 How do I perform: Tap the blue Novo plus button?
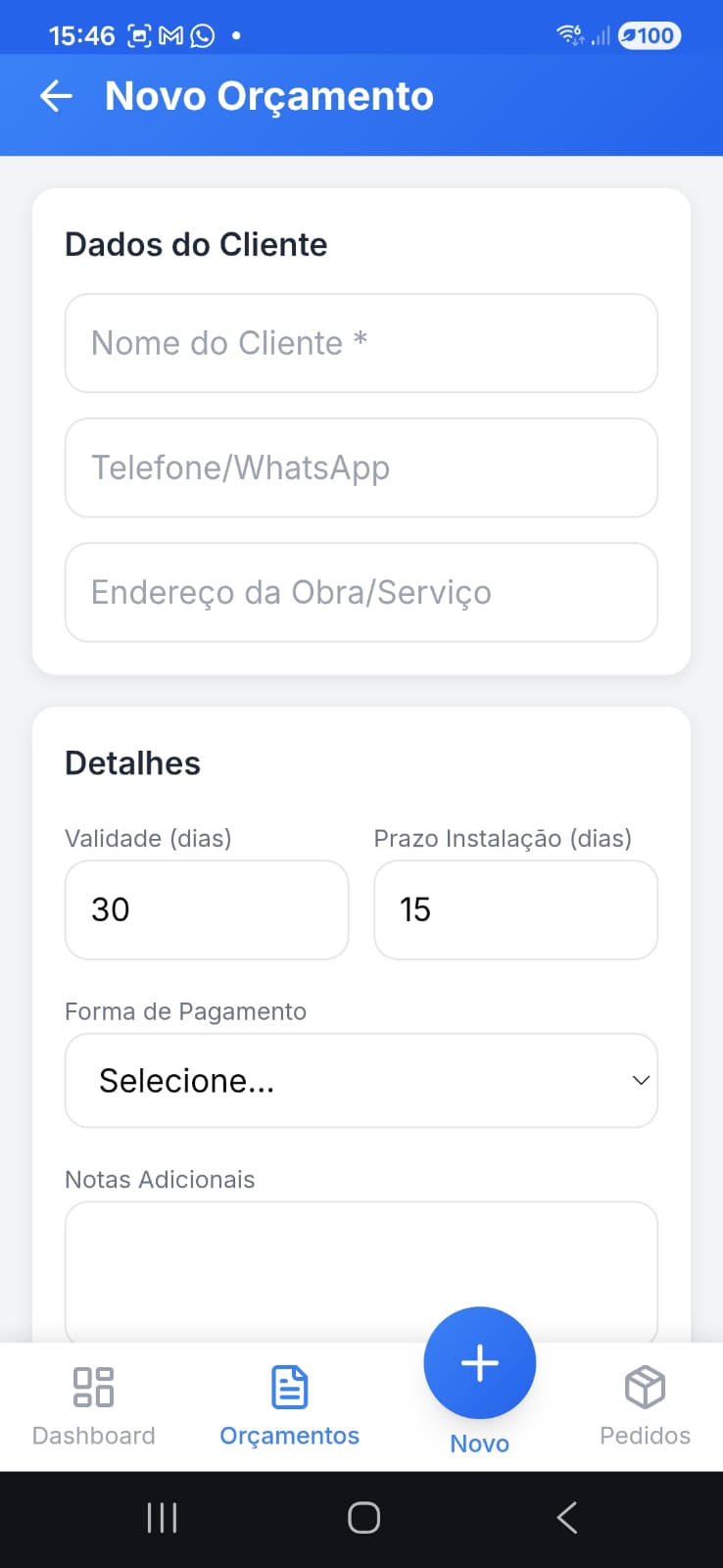[x=479, y=1362]
